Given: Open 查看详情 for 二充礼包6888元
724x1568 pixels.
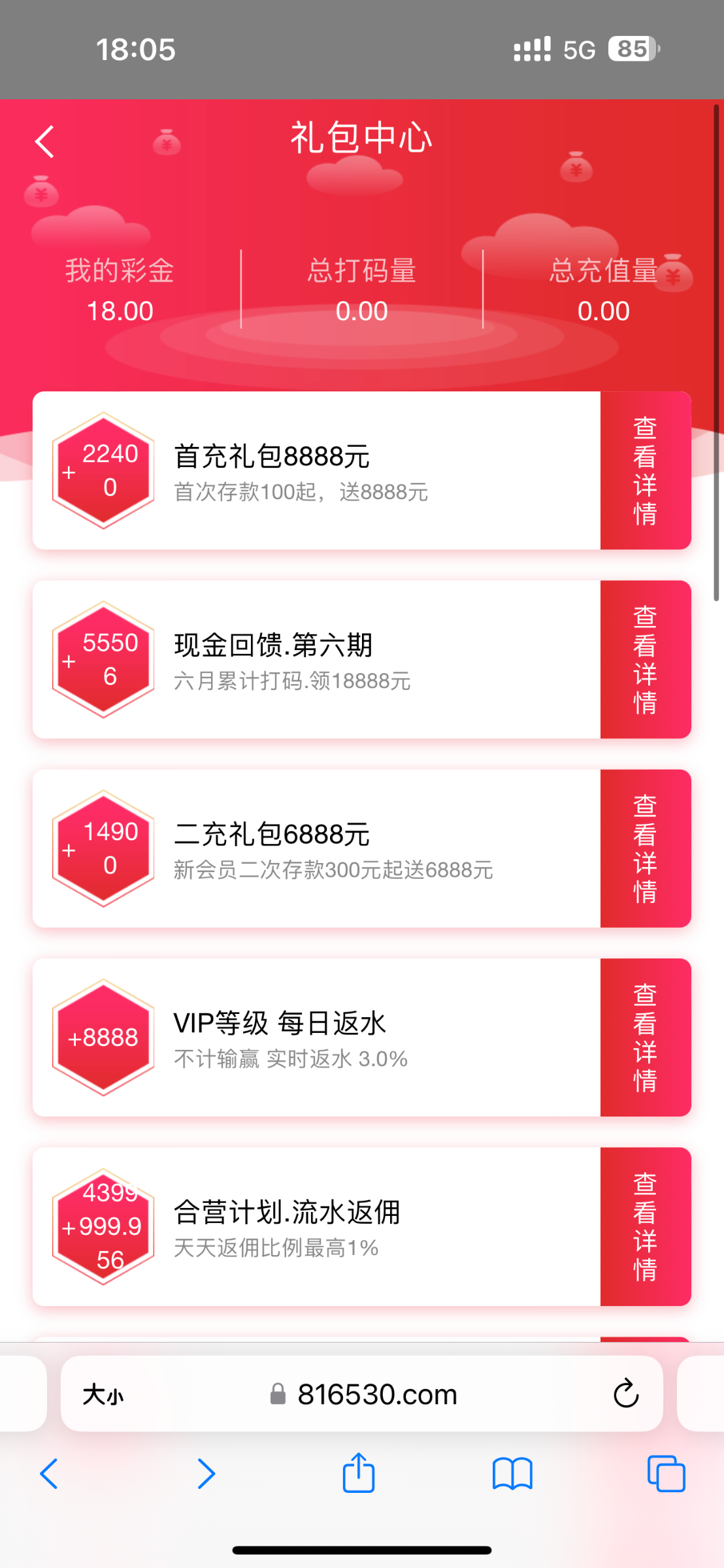Looking at the screenshot, I should 645,848.
